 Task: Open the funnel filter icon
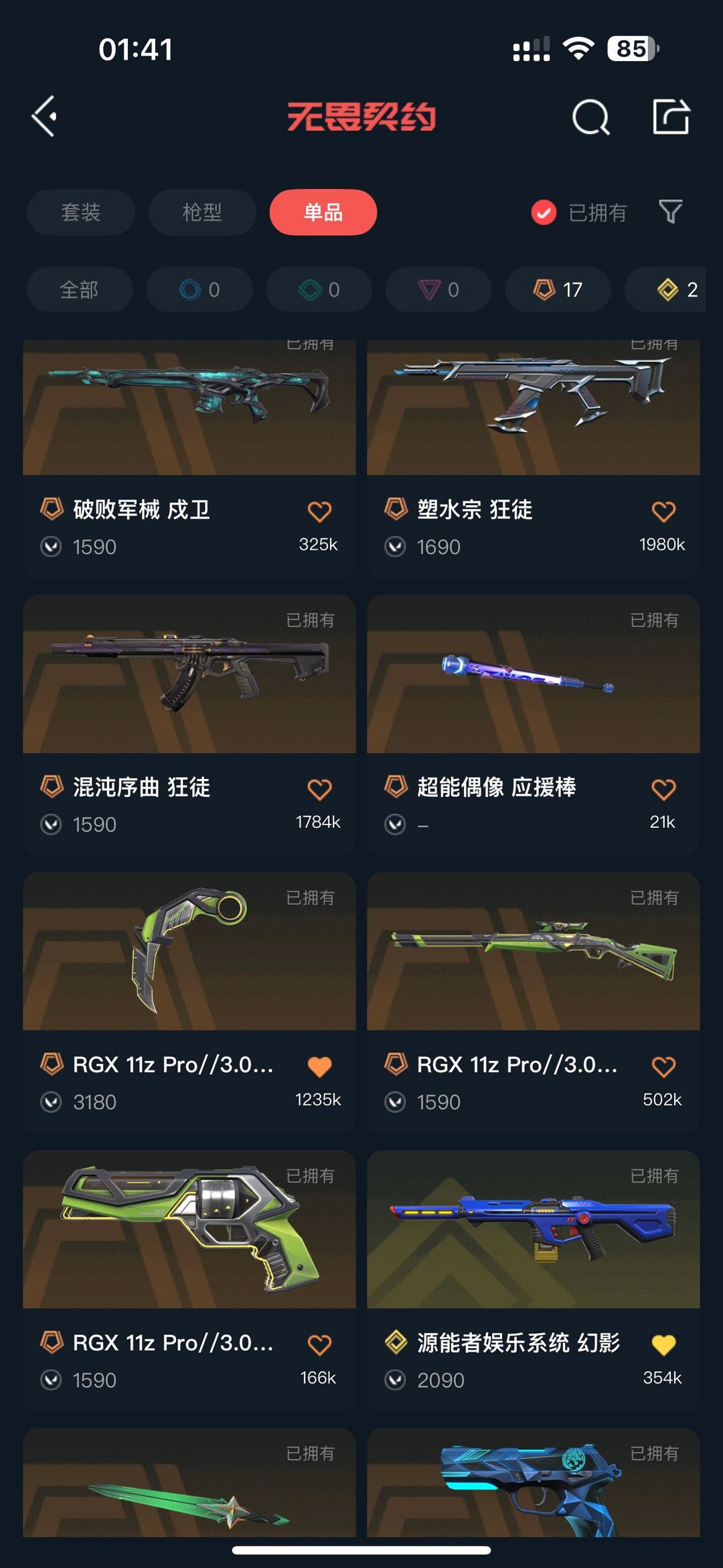coord(670,212)
